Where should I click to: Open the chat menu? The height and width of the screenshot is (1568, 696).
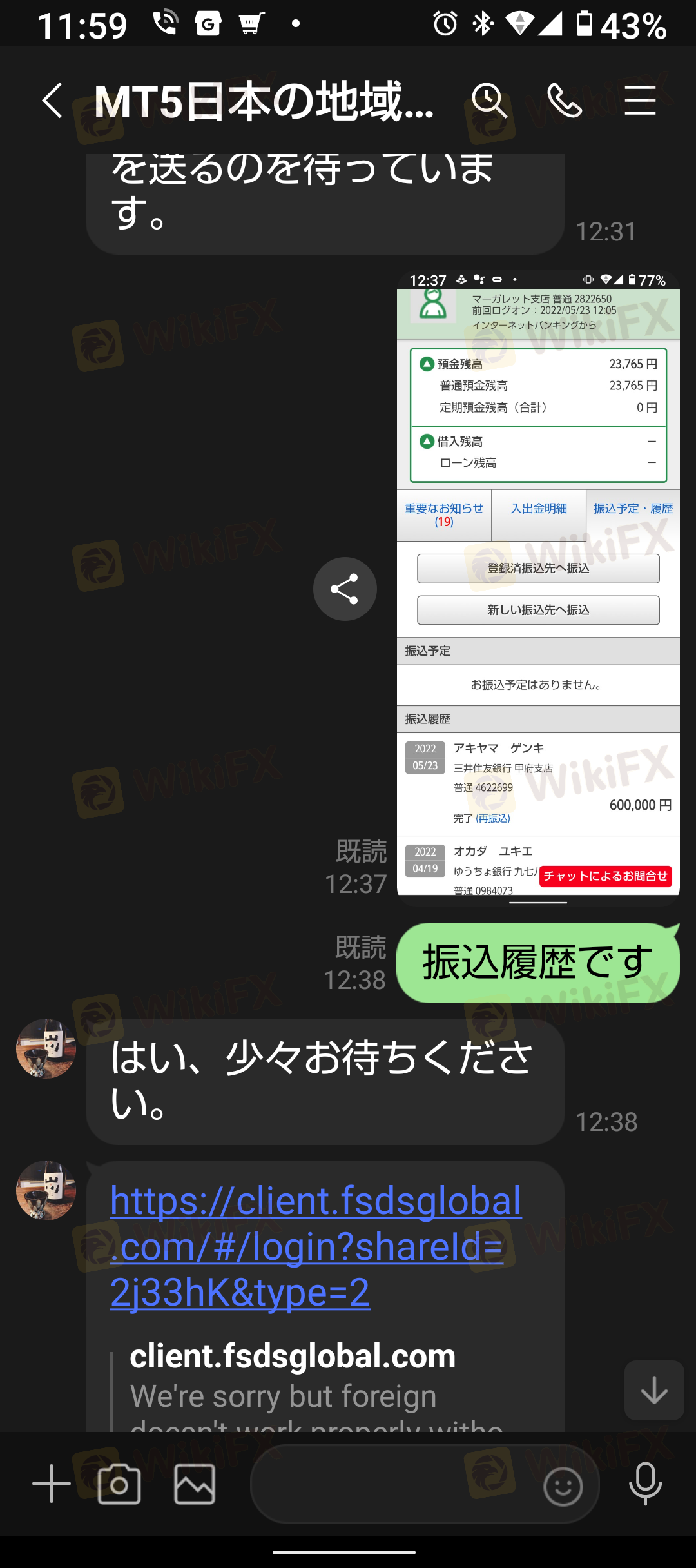(x=640, y=101)
